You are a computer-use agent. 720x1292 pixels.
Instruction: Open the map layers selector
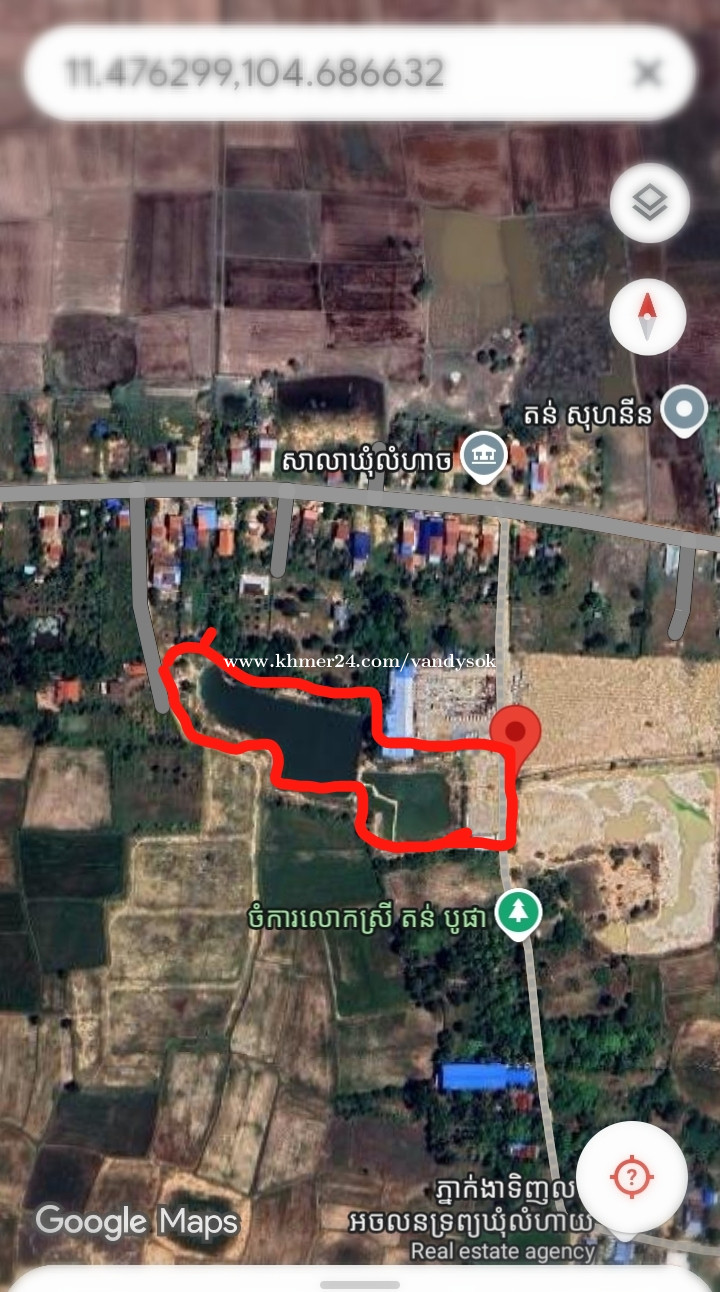coord(650,203)
